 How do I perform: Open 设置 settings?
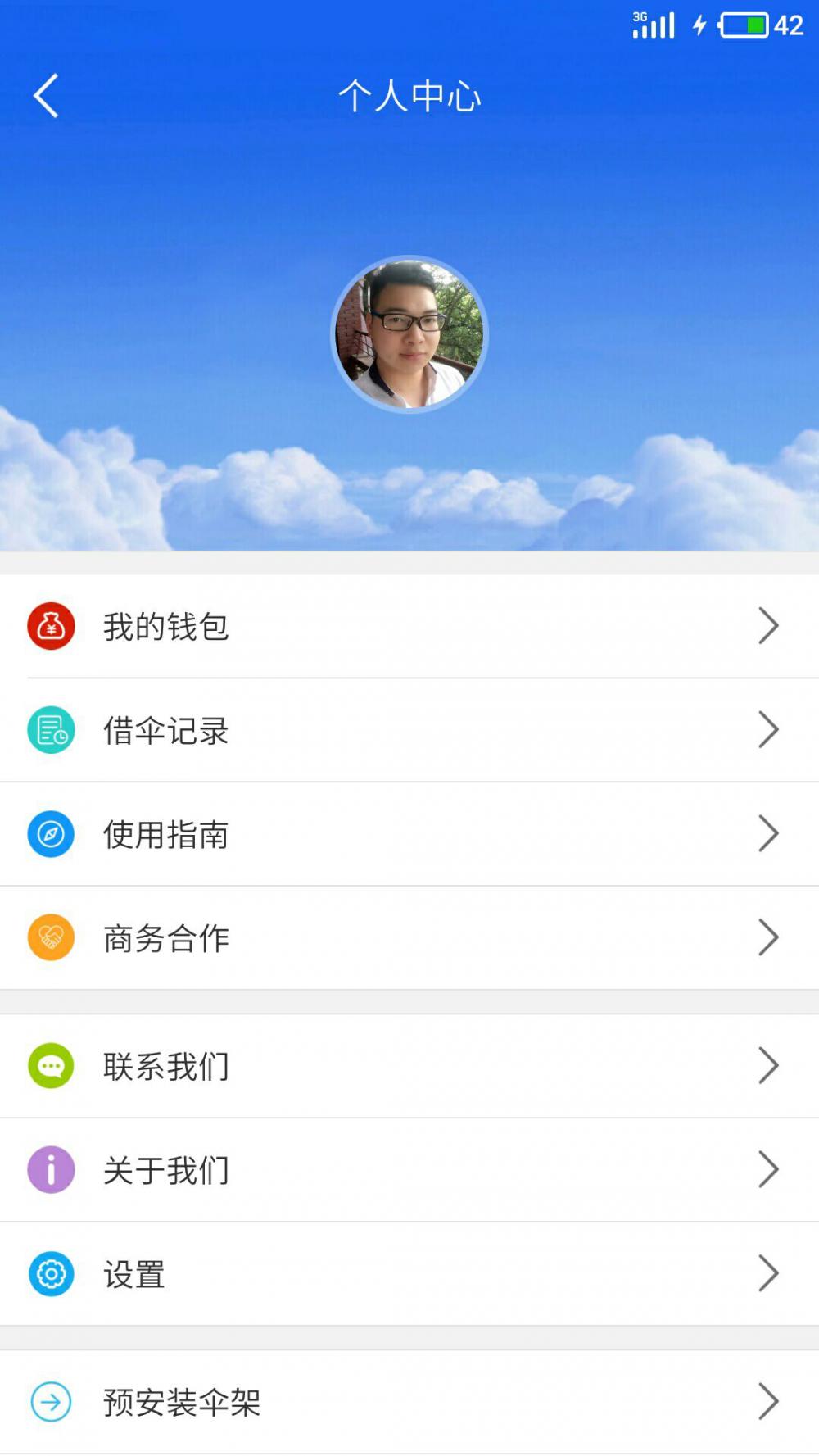[x=409, y=1274]
